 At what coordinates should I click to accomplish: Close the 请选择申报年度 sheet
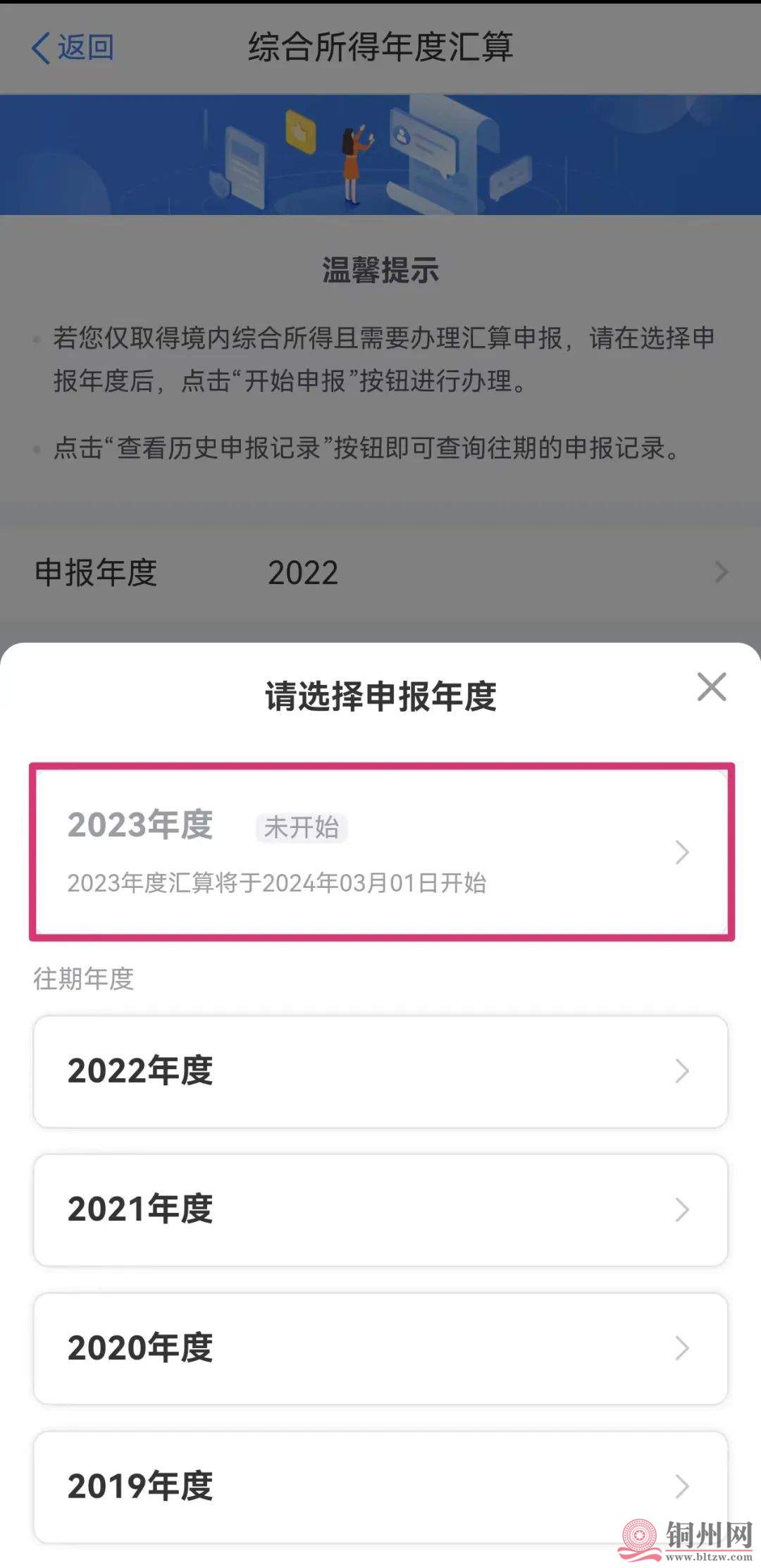pyautogui.click(x=711, y=687)
